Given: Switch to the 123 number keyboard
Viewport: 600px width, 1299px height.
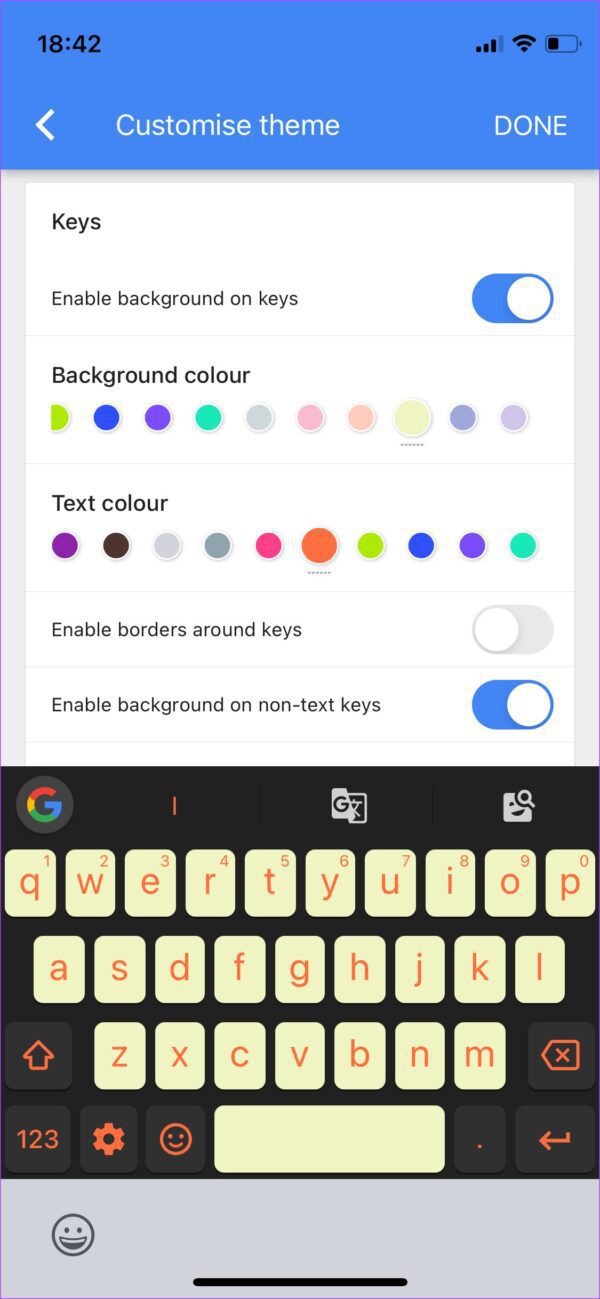Looking at the screenshot, I should tap(38, 1139).
